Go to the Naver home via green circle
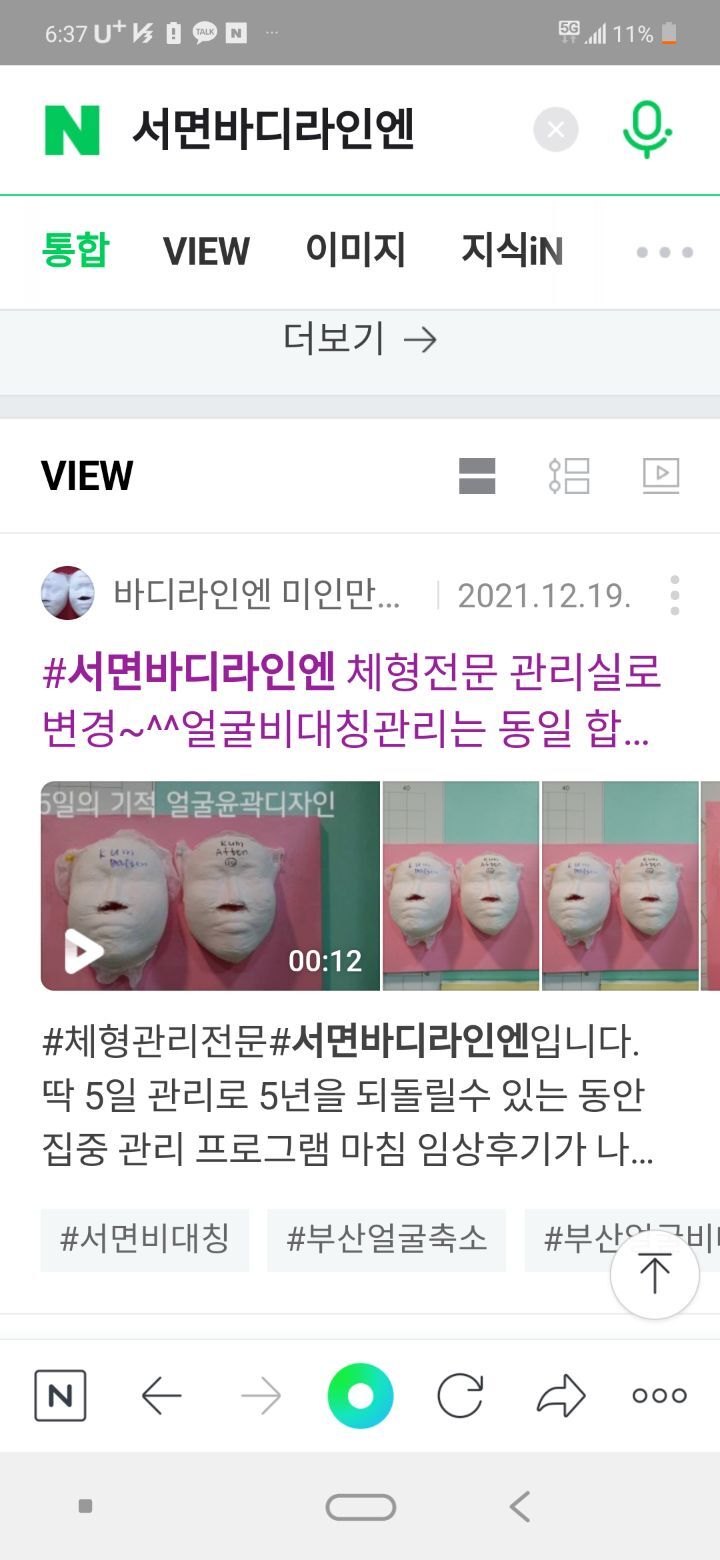720x1560 pixels. [x=360, y=1396]
